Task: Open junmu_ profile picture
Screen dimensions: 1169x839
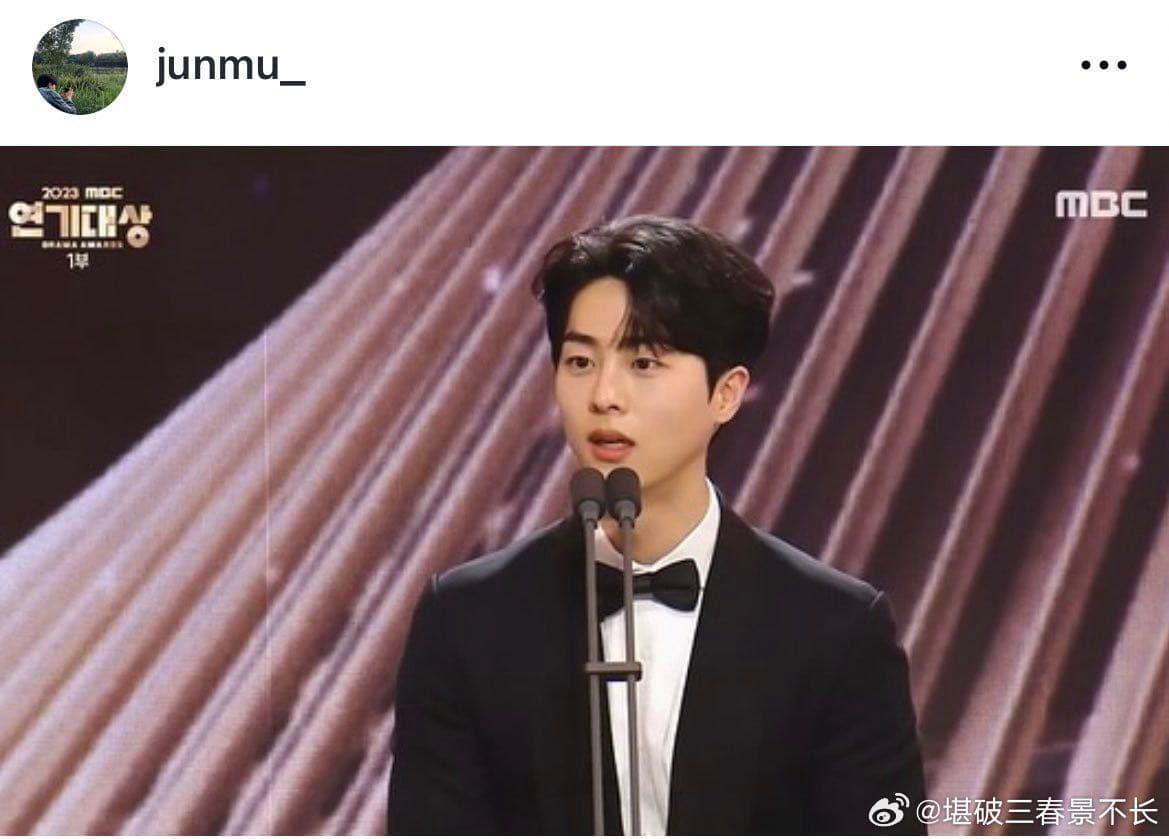Action: click(80, 67)
